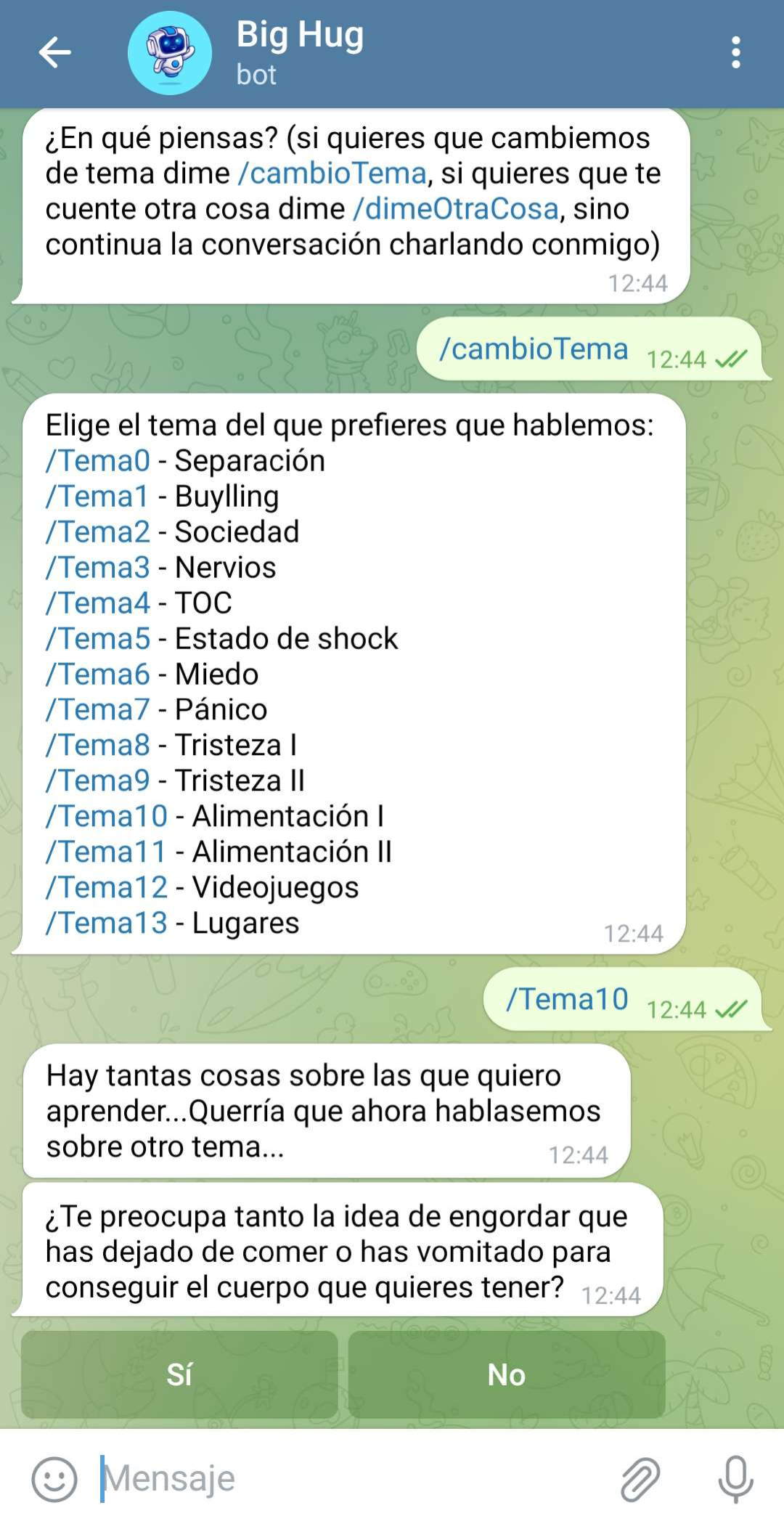This screenshot has height=1524, width=784.
Task: Choose /Tema5 Estado de shock
Action: [x=98, y=639]
